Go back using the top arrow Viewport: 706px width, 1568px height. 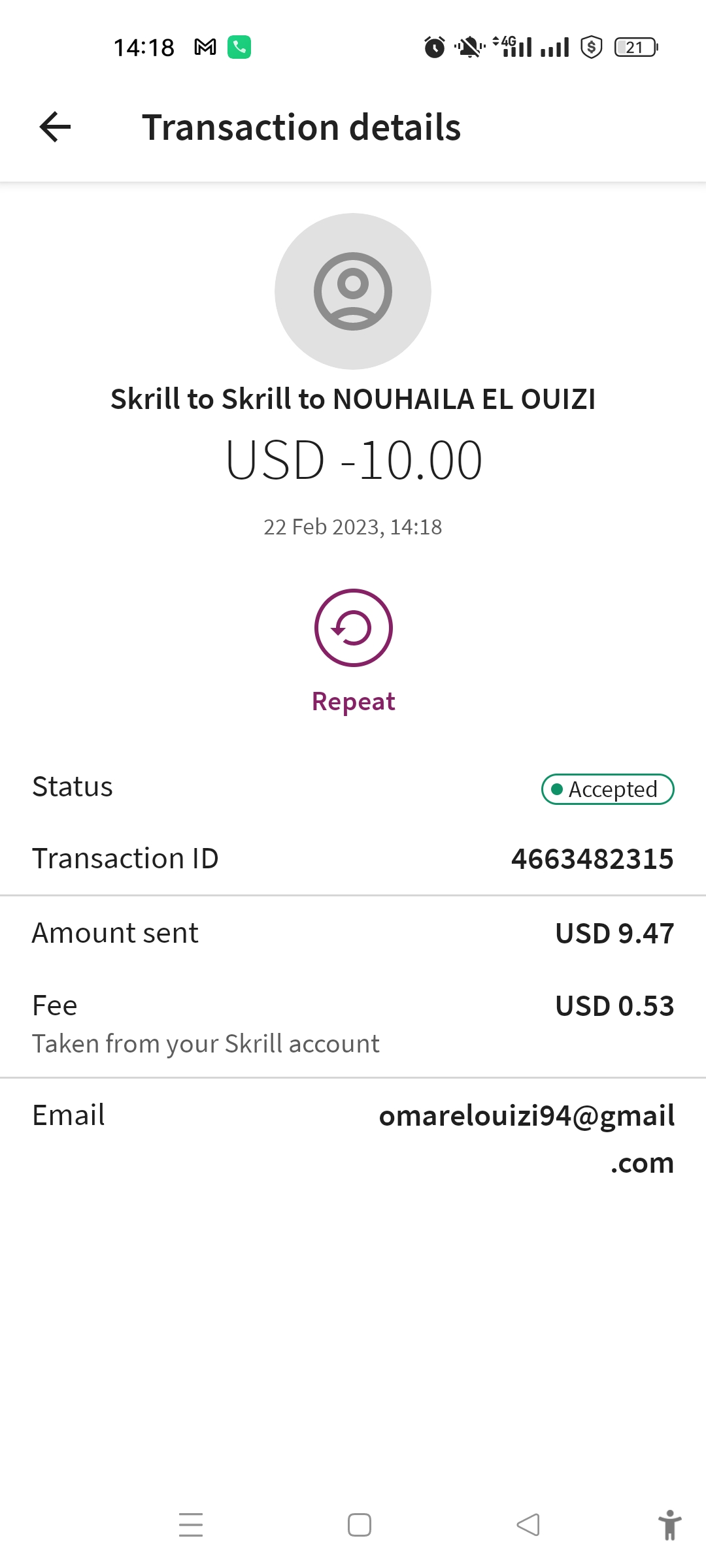point(56,127)
